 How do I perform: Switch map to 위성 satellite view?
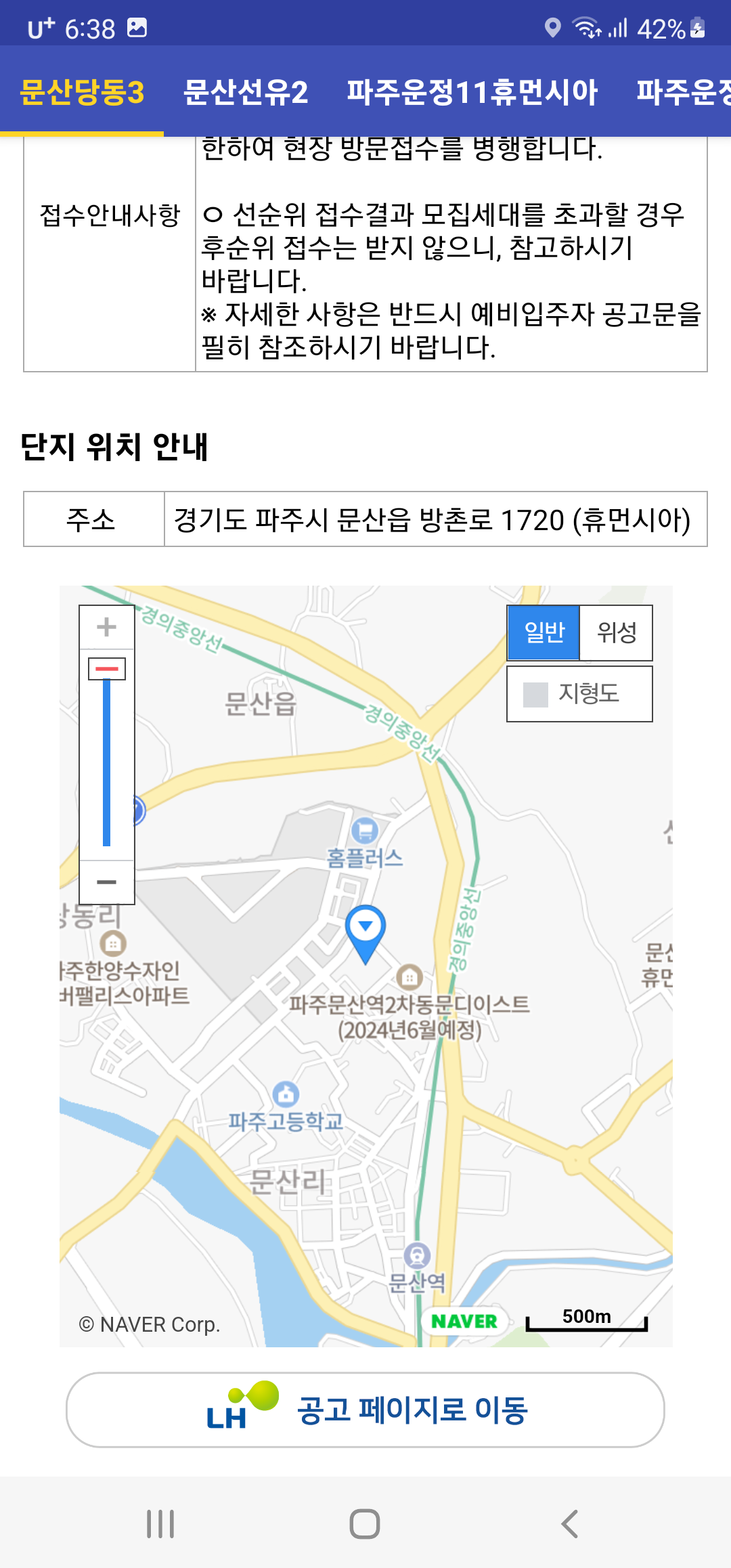[616, 633]
